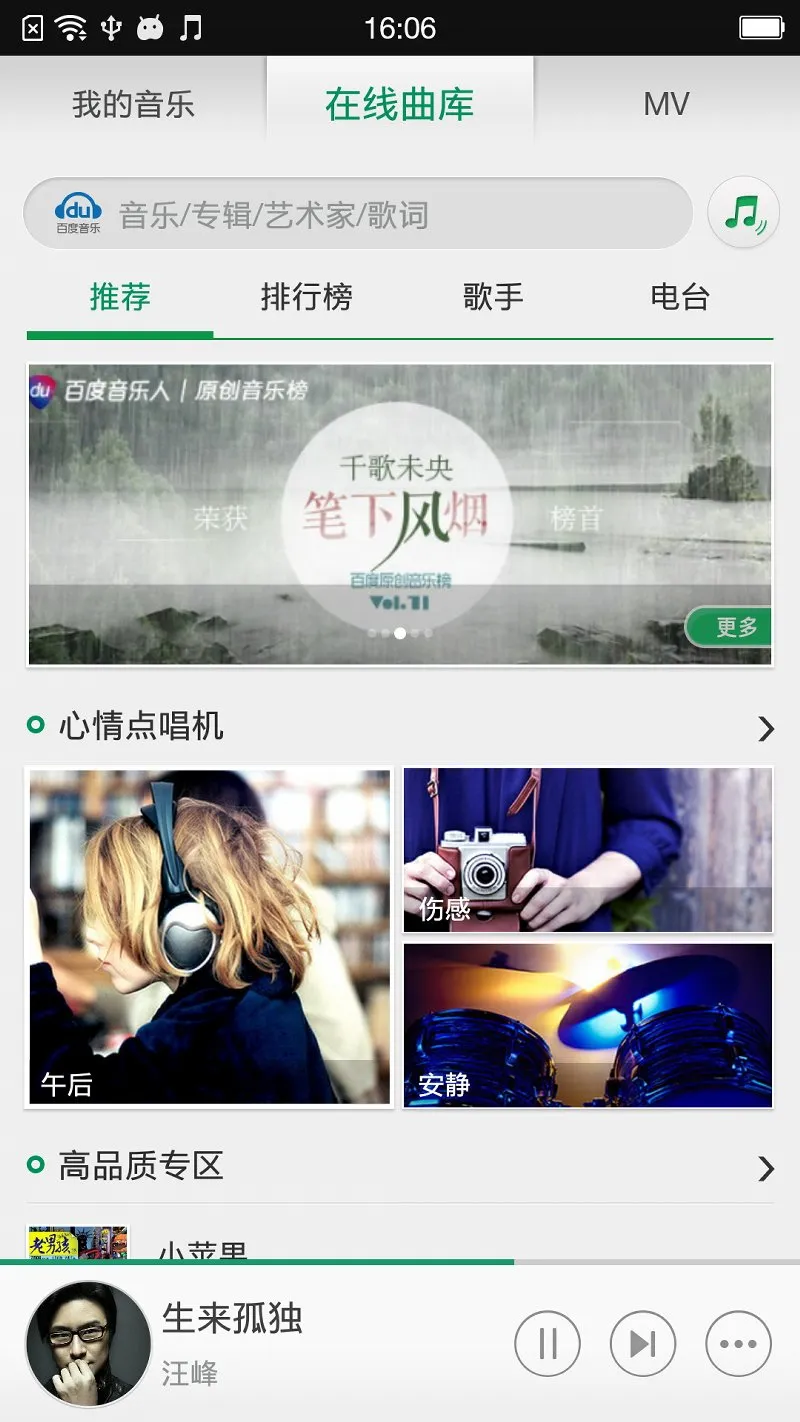
Task: Switch to the 我的音乐 tab
Action: [x=133, y=104]
